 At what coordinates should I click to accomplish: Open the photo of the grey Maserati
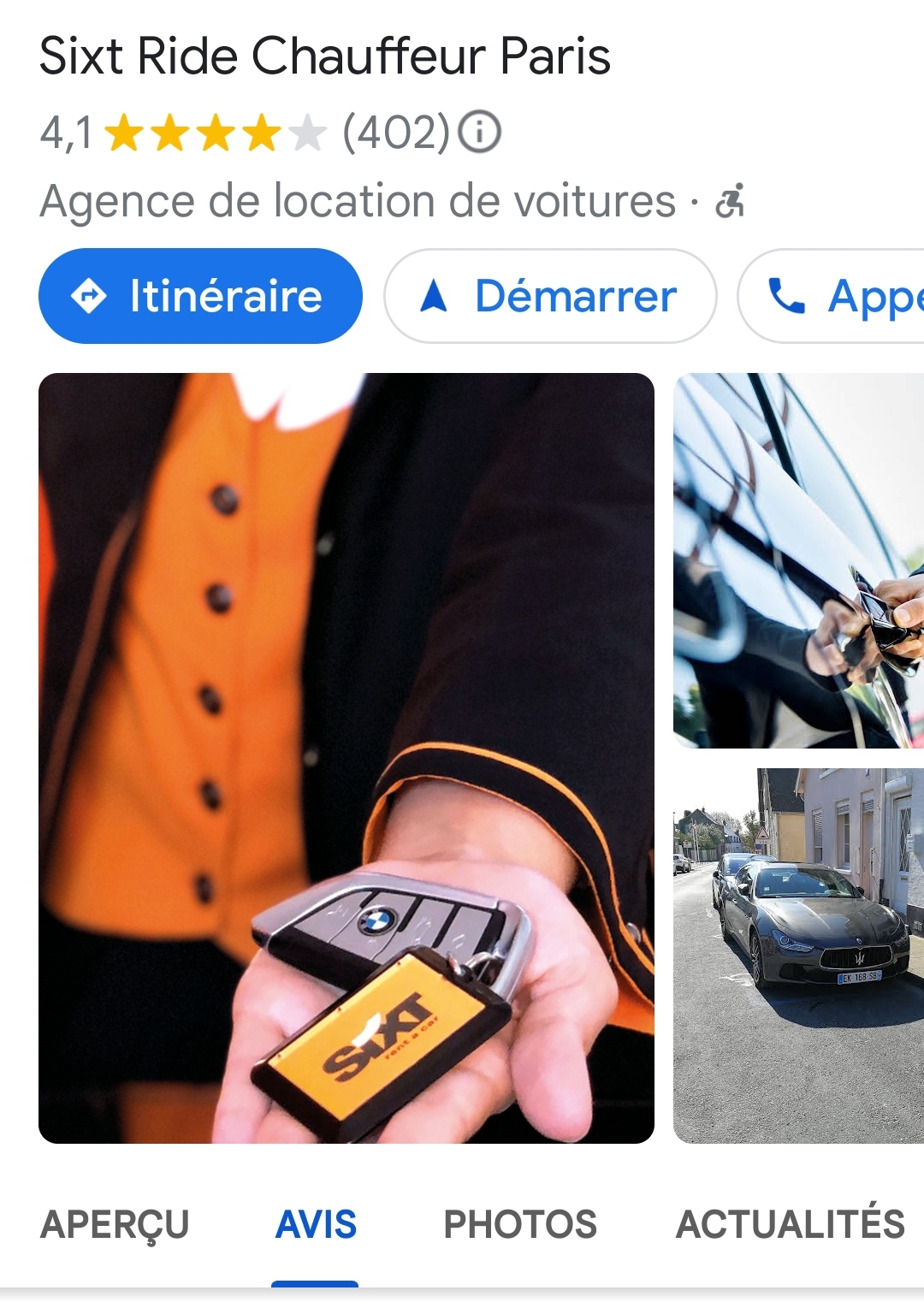pyautogui.click(x=798, y=956)
